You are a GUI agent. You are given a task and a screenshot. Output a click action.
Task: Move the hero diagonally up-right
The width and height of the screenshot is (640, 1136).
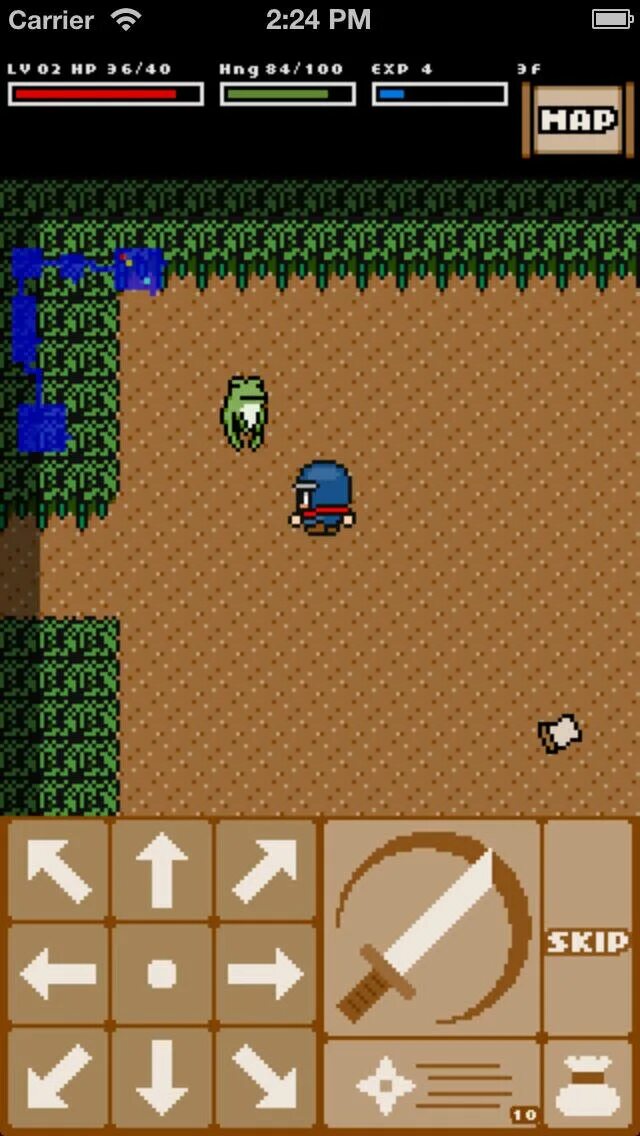[265, 870]
